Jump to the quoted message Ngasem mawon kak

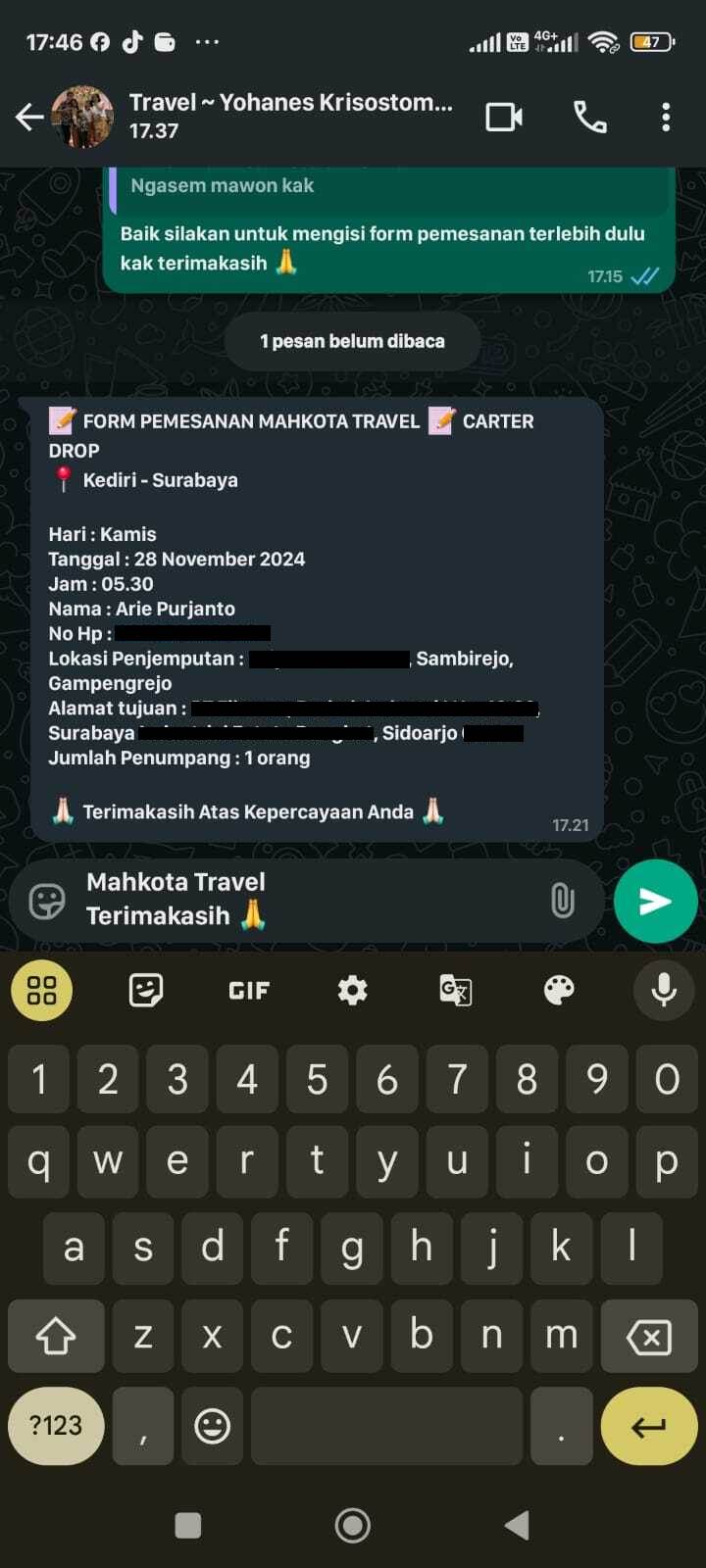388,186
